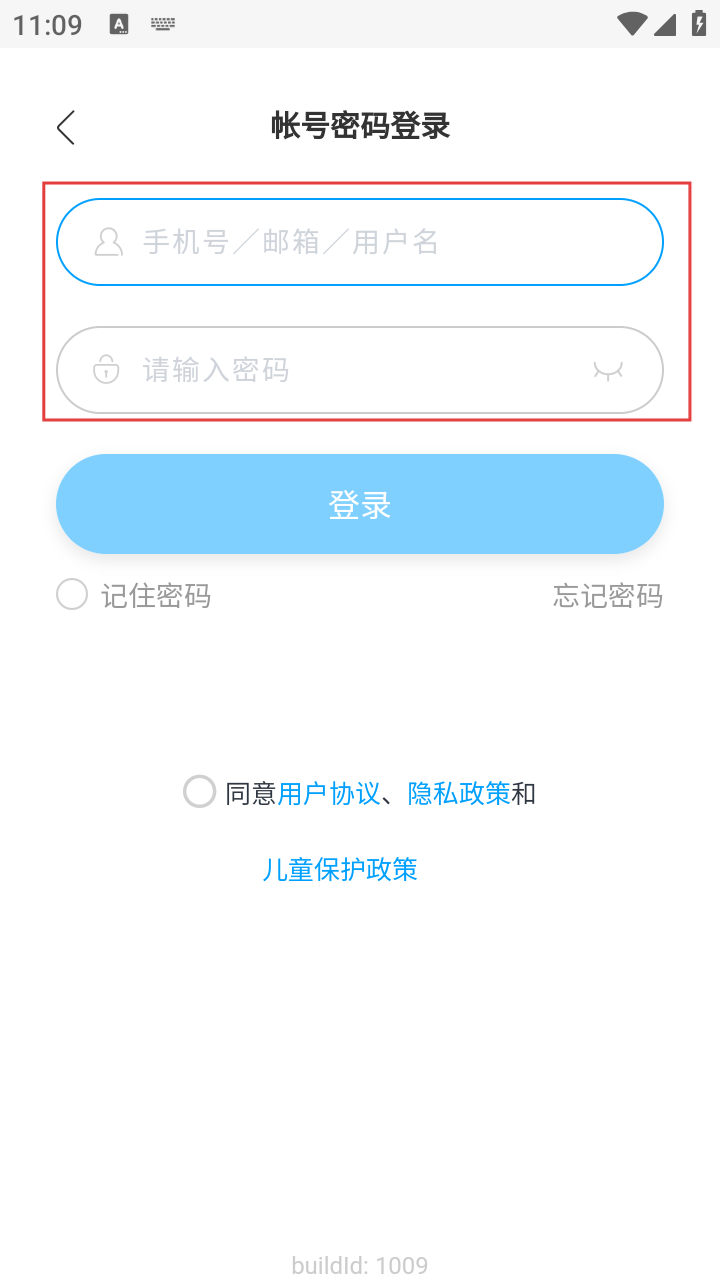Image resolution: width=720 pixels, height=1280 pixels.
Task: Tap the blue 登录 button
Action: (360, 504)
